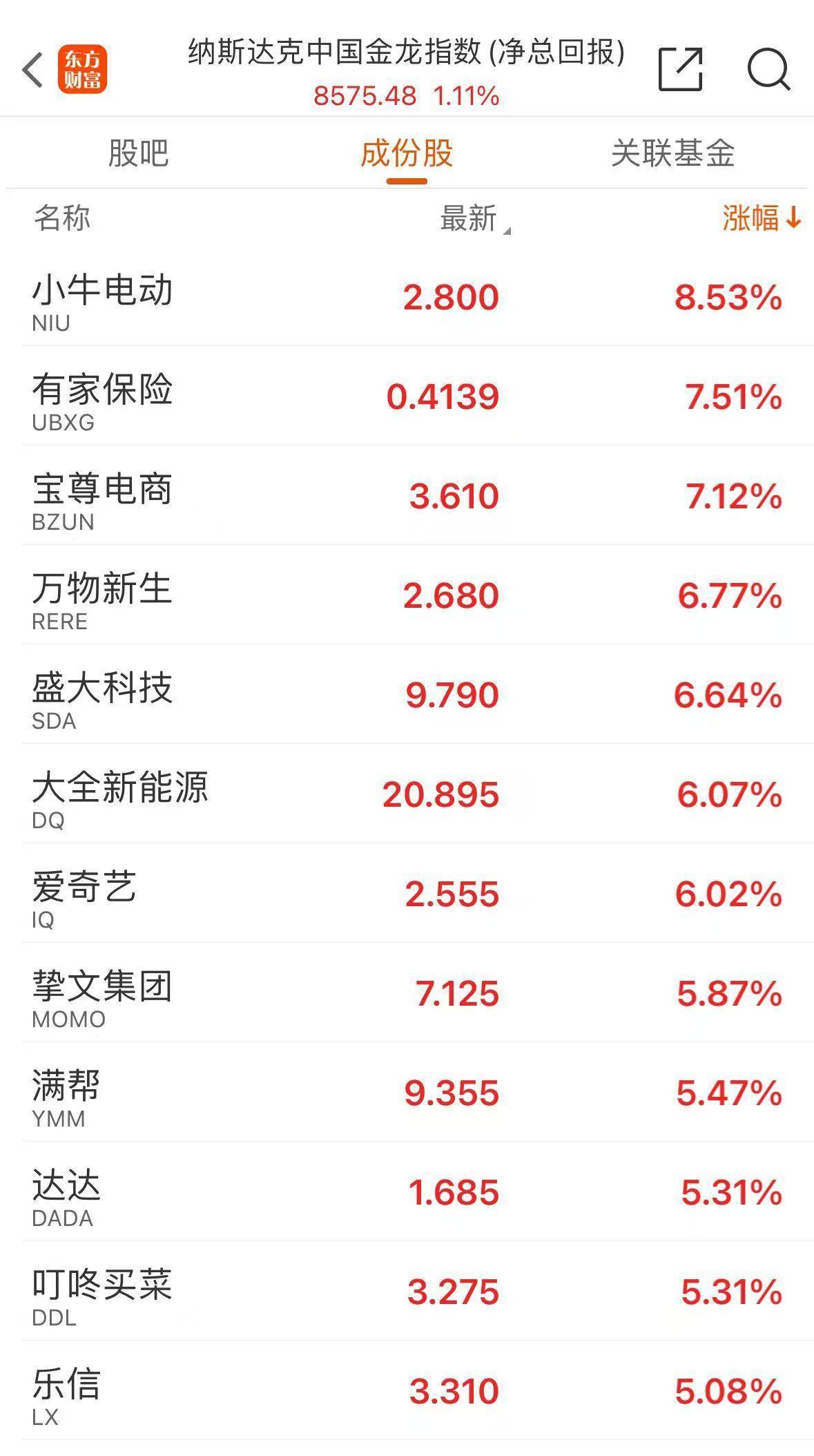Open search with the magnifier icon
The width and height of the screenshot is (814, 1456).
tap(769, 69)
